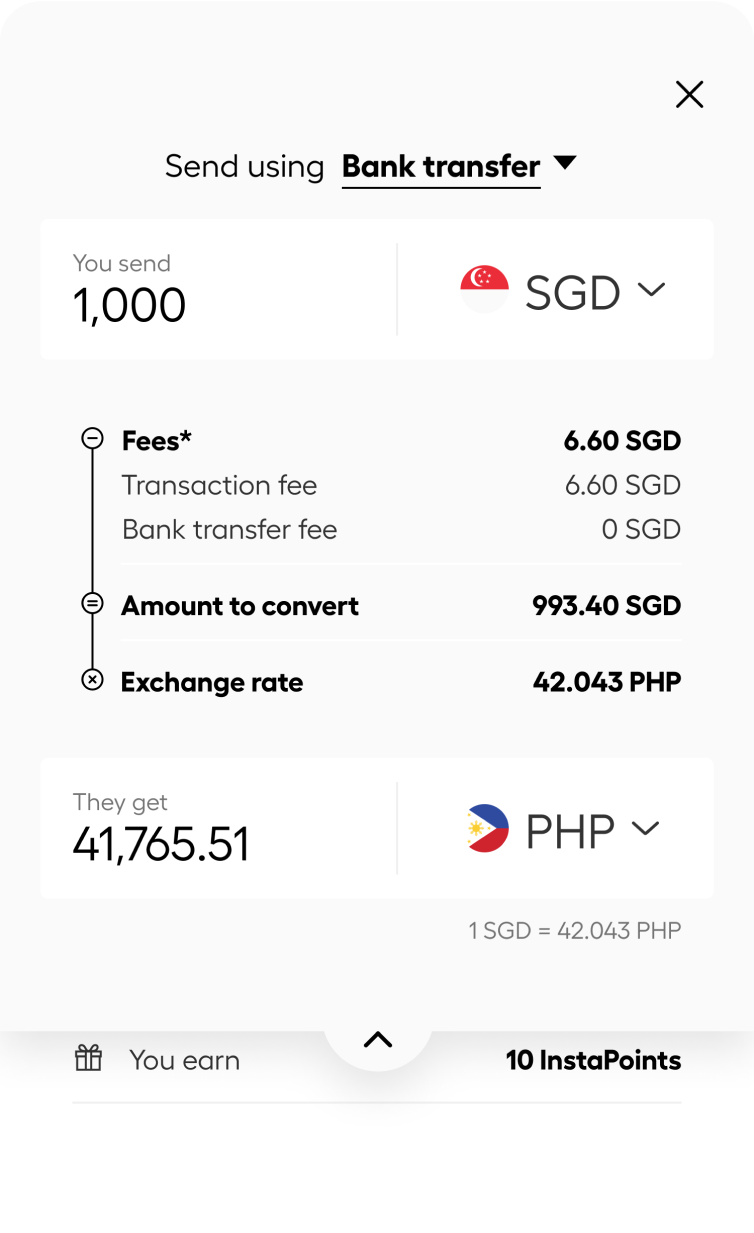Open the SGD currency selector
The image size is (754, 1233).
coord(570,290)
